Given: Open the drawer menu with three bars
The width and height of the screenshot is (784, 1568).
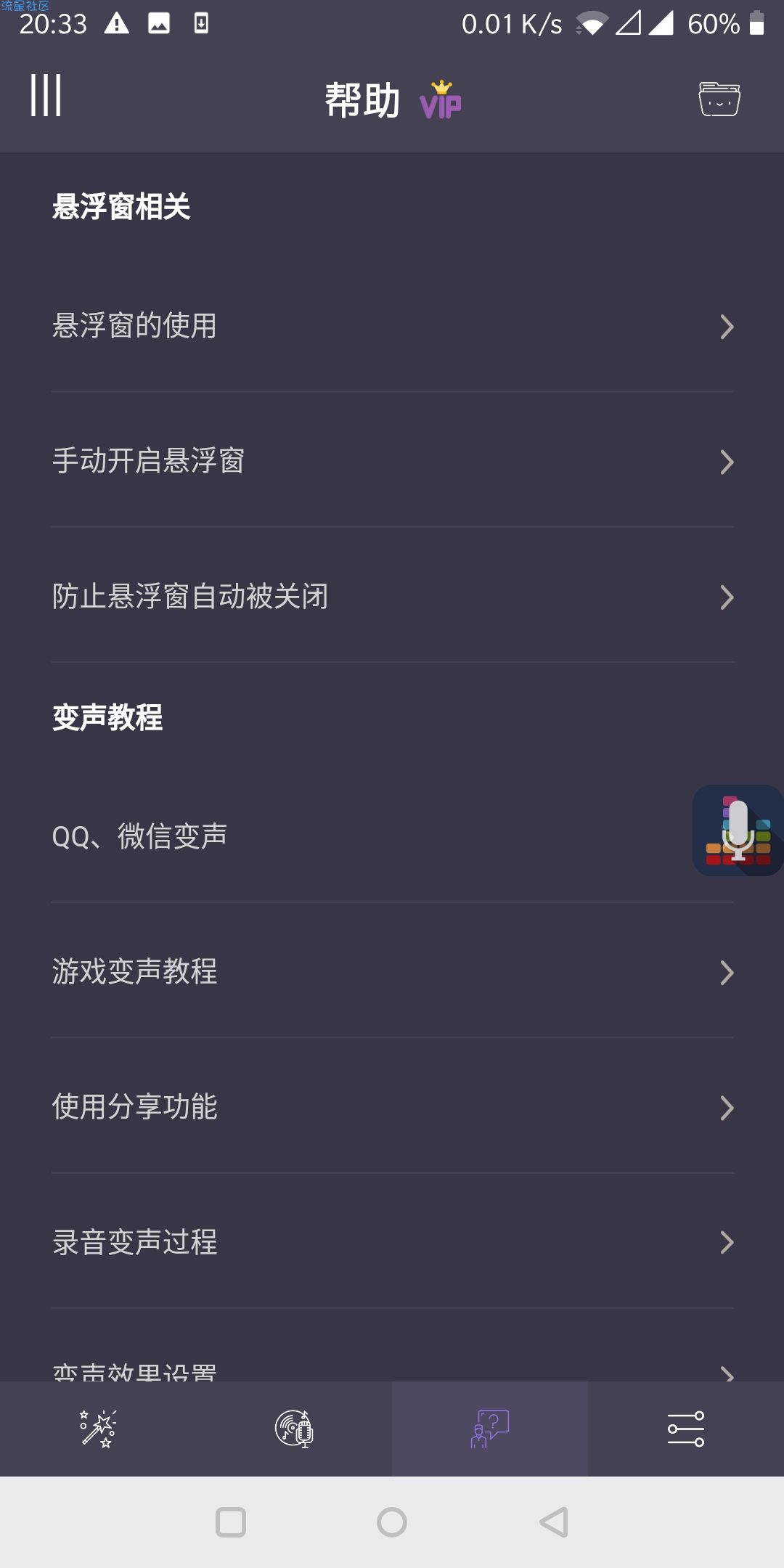Looking at the screenshot, I should pos(46,95).
